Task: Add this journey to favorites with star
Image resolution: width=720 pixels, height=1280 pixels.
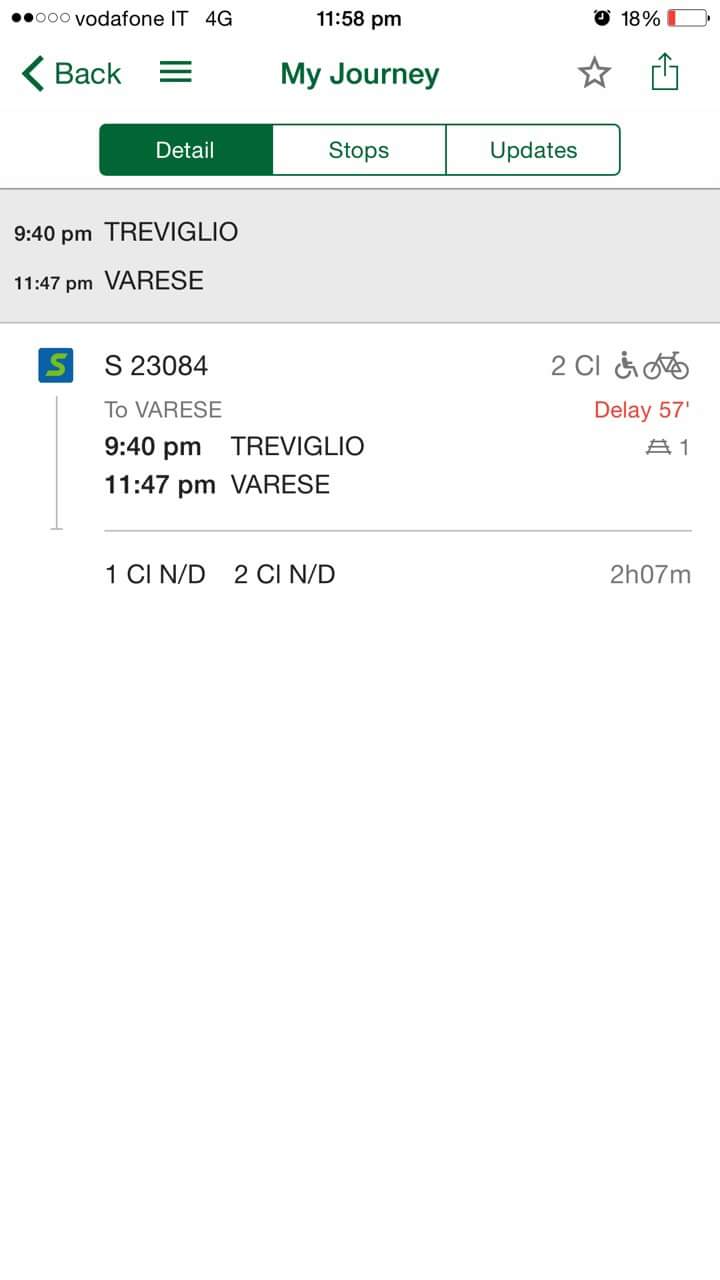Action: click(594, 73)
